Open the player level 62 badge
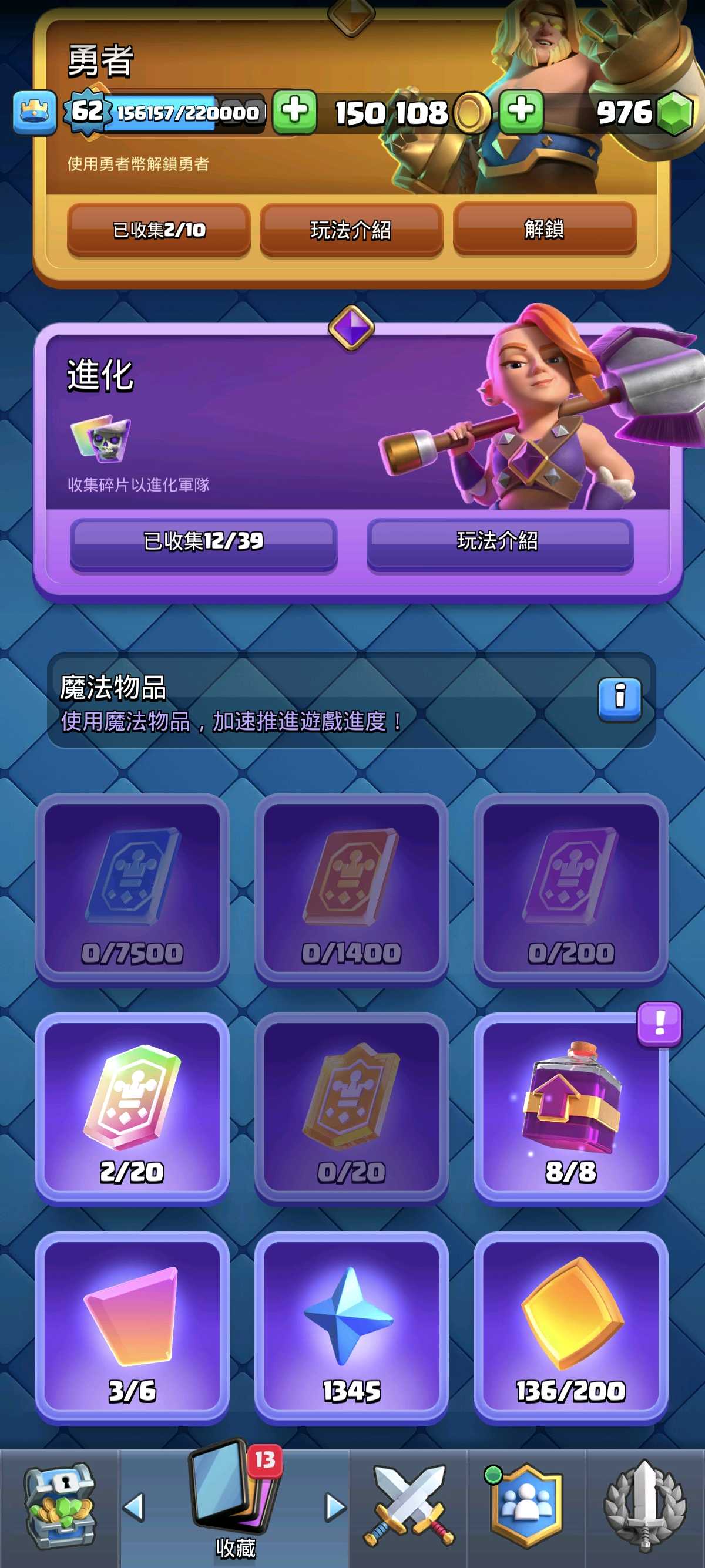705x1568 pixels. tap(87, 112)
